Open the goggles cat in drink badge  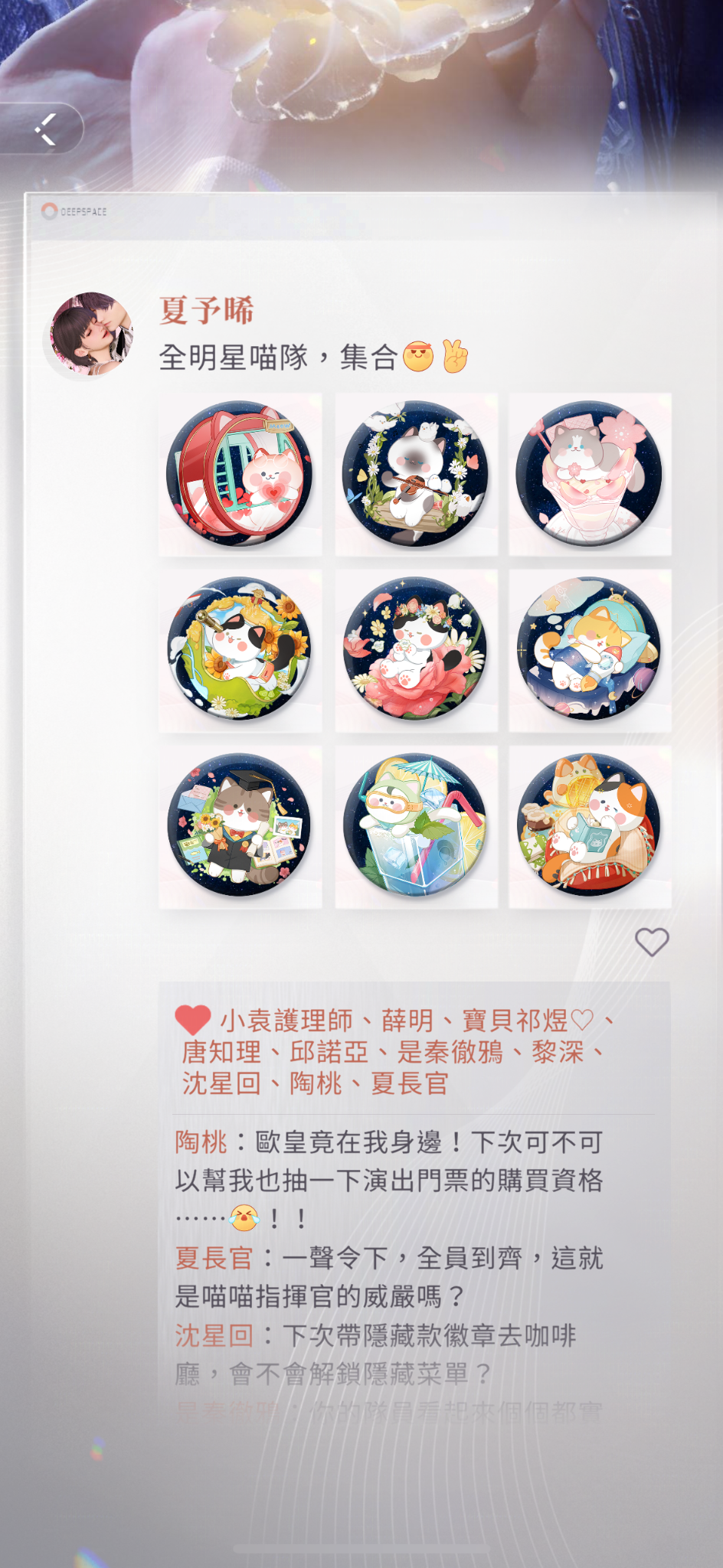(416, 826)
